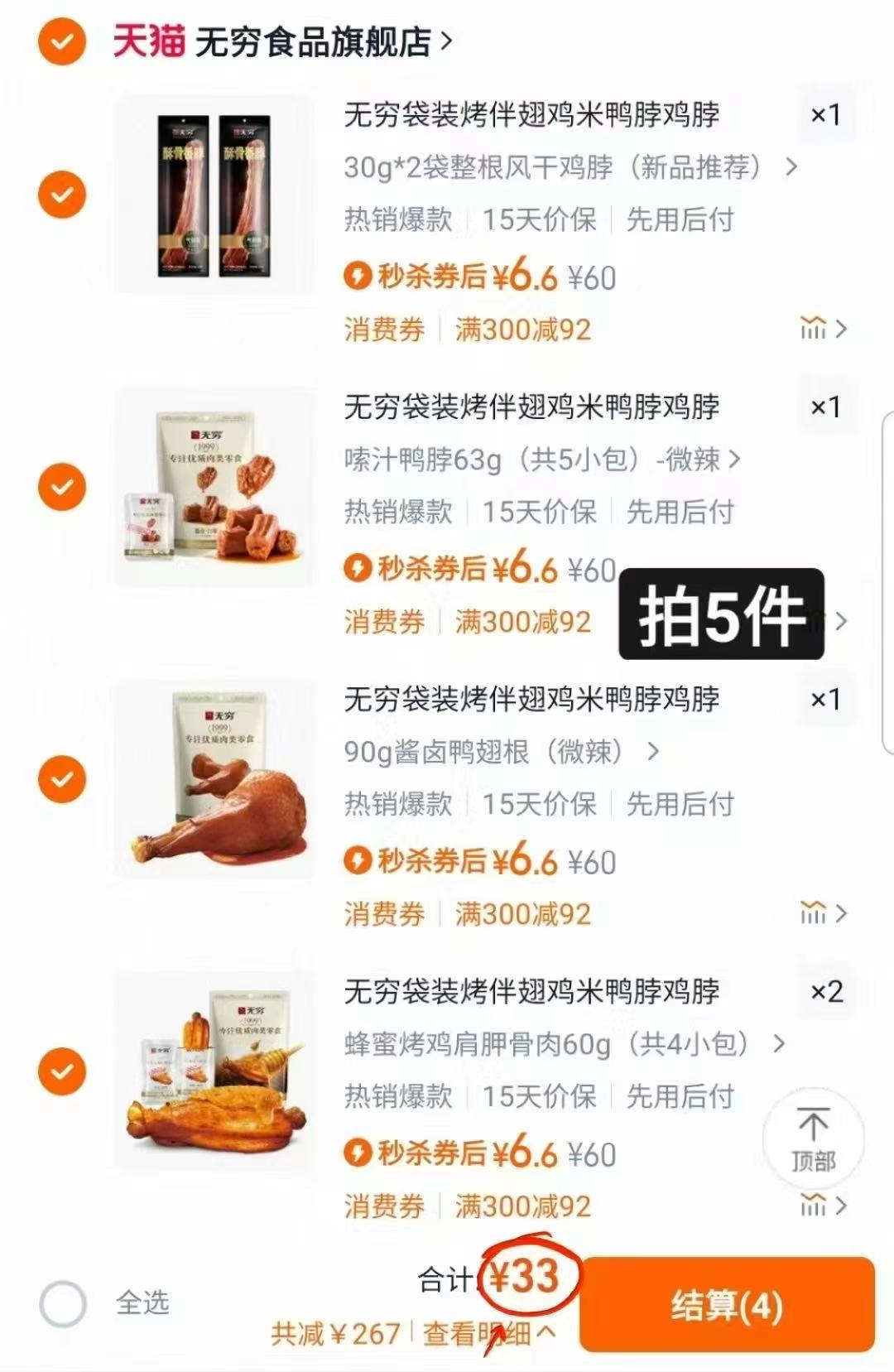Click the 消费券 label on first product

point(384,329)
